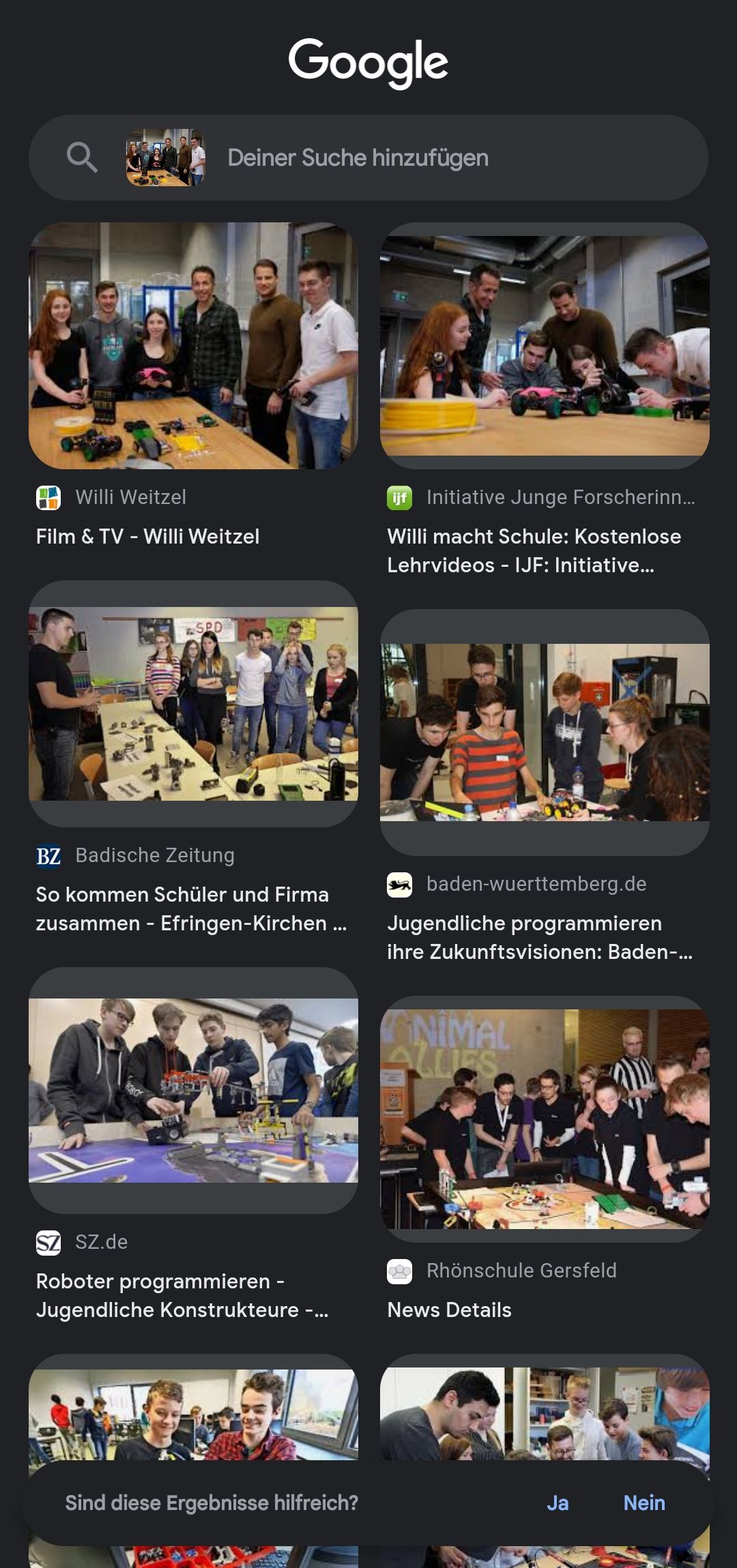The height and width of the screenshot is (1568, 737).
Task: Open the image thumbnail in the search bar
Action: click(x=165, y=158)
